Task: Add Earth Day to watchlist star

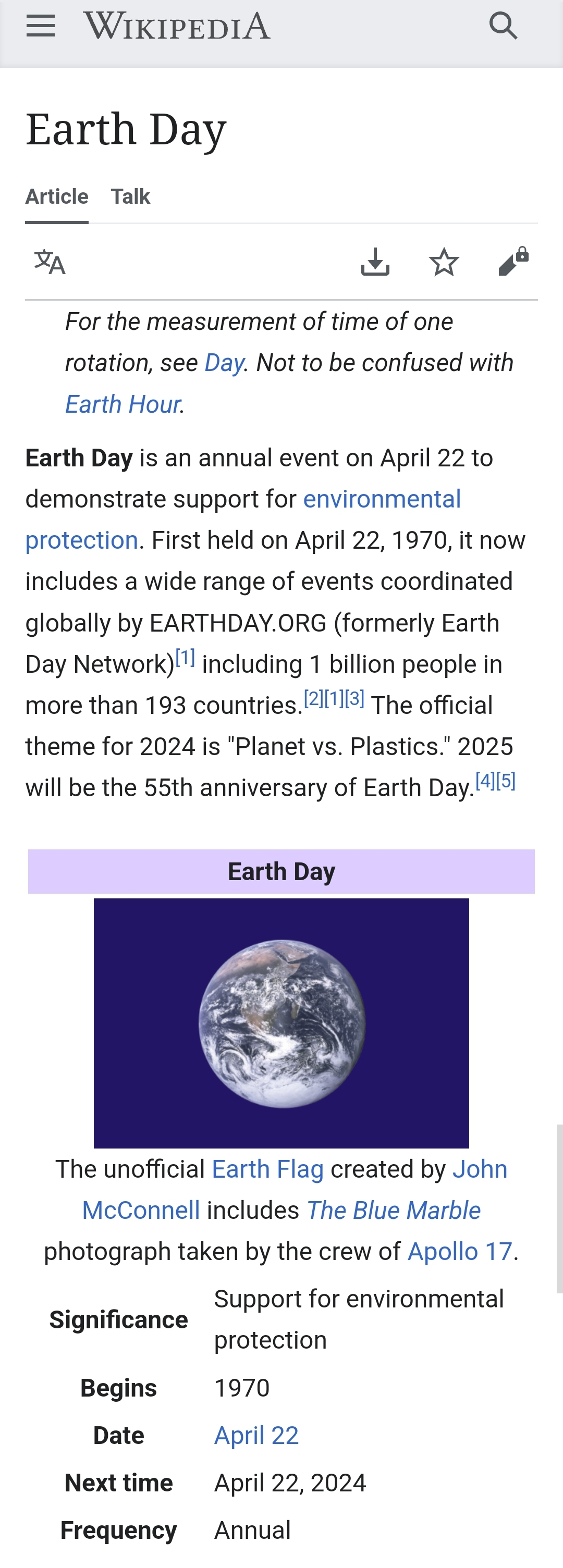Action: coord(444,262)
